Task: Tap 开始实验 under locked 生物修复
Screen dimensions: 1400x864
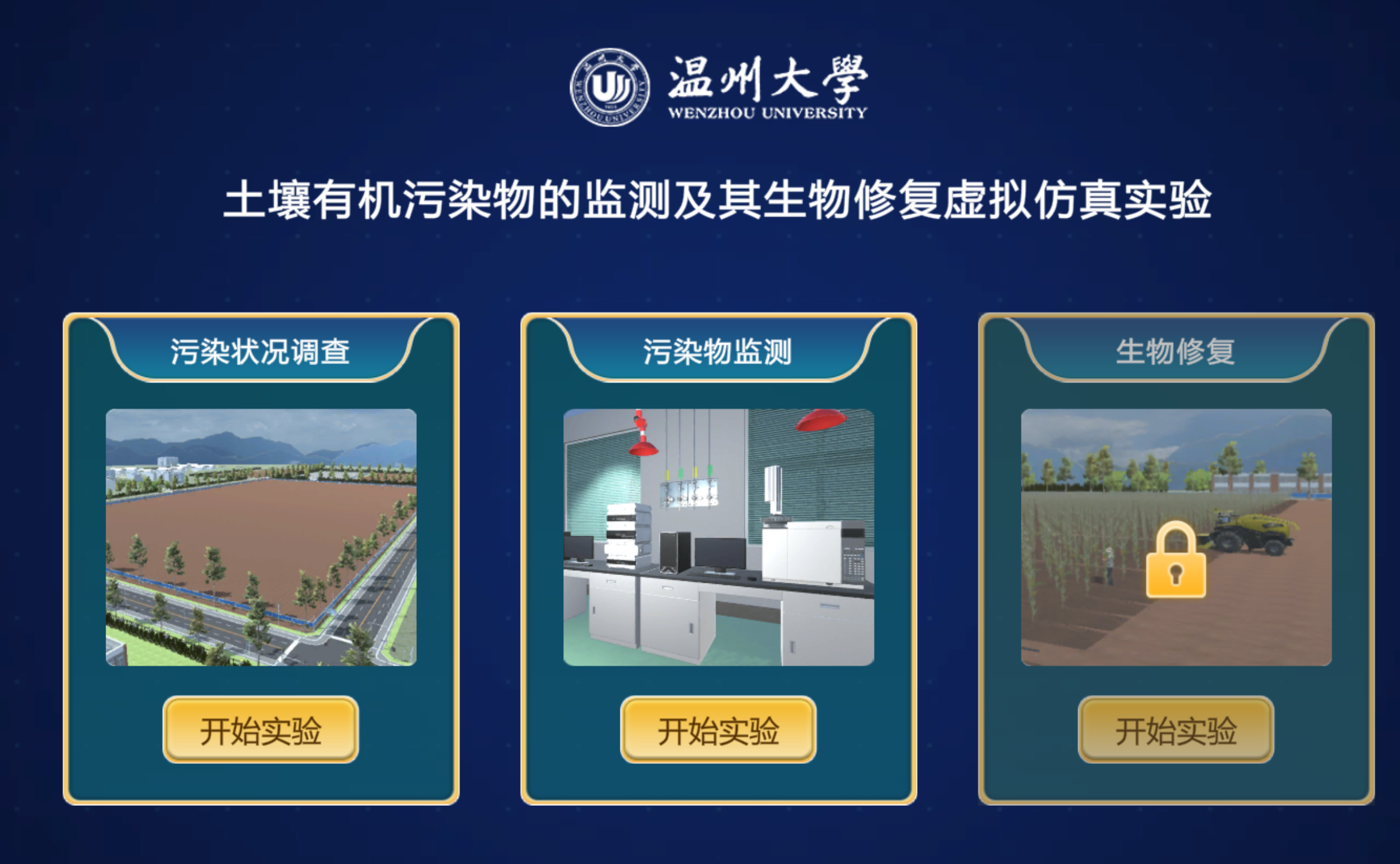Action: pos(1176,730)
